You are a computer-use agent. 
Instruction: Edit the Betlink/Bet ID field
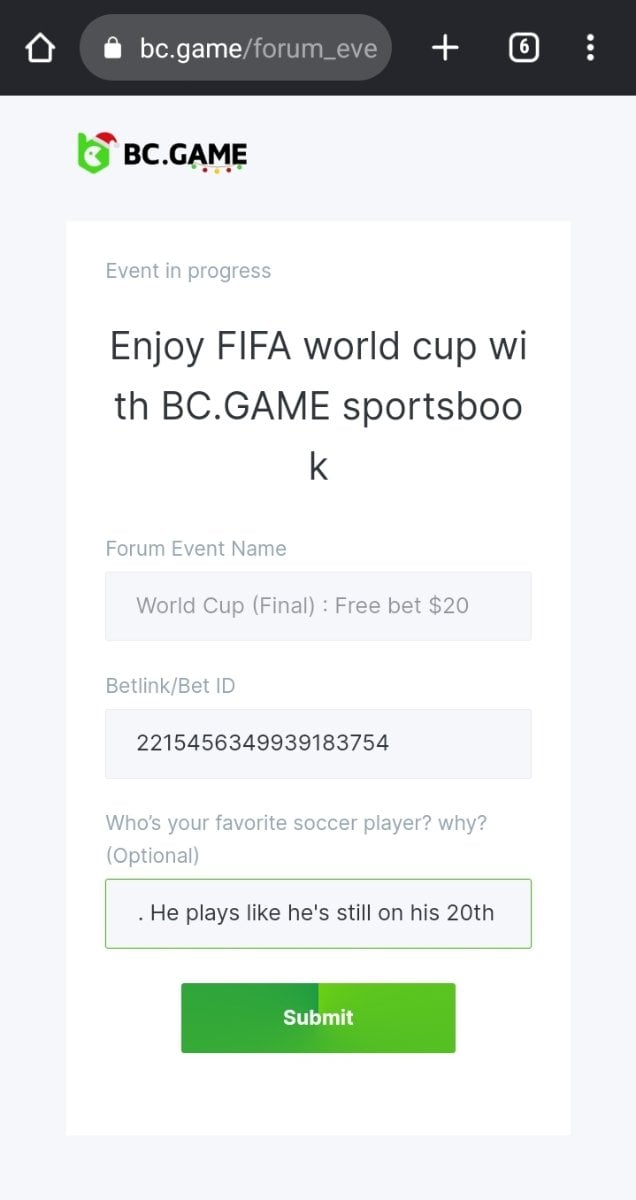pyautogui.click(x=318, y=743)
